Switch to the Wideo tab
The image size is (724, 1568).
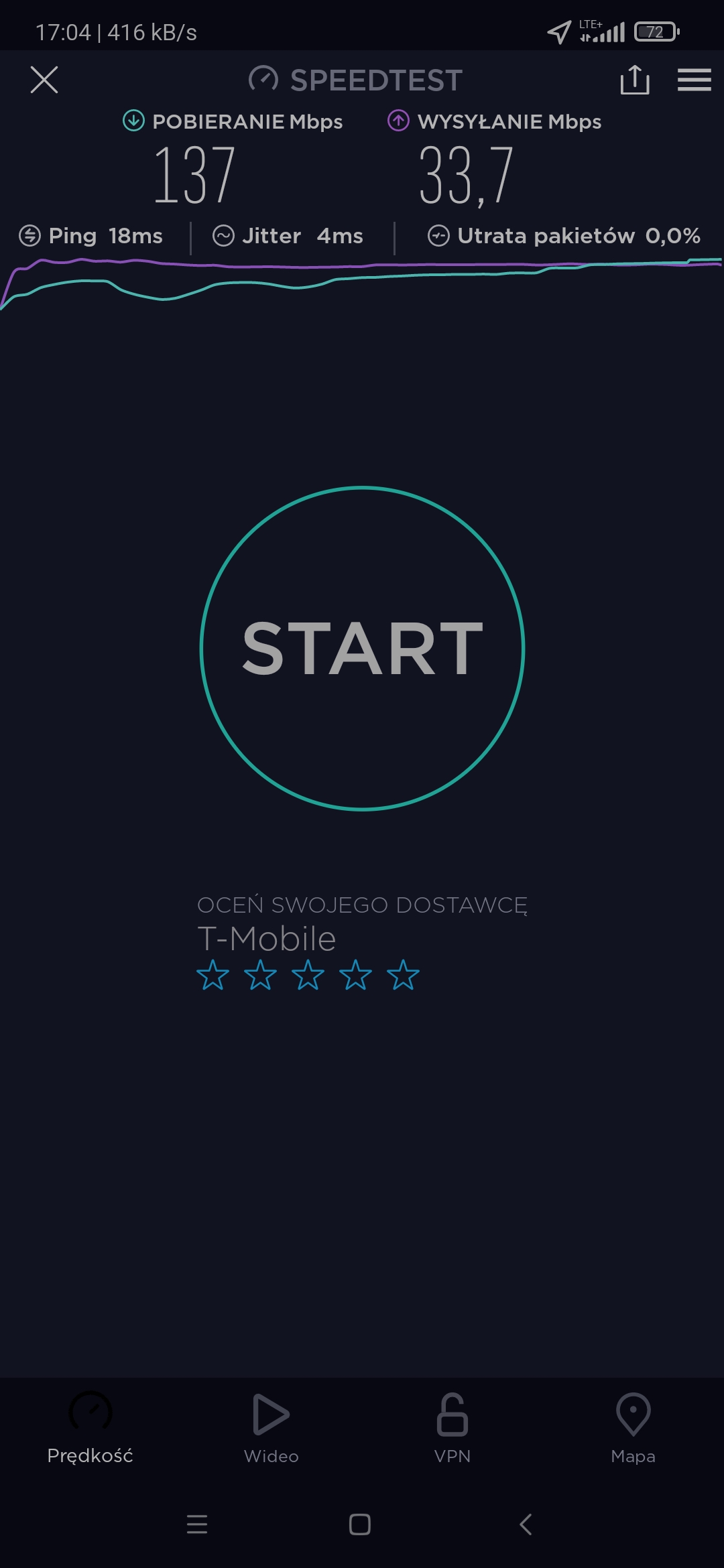tap(271, 1427)
